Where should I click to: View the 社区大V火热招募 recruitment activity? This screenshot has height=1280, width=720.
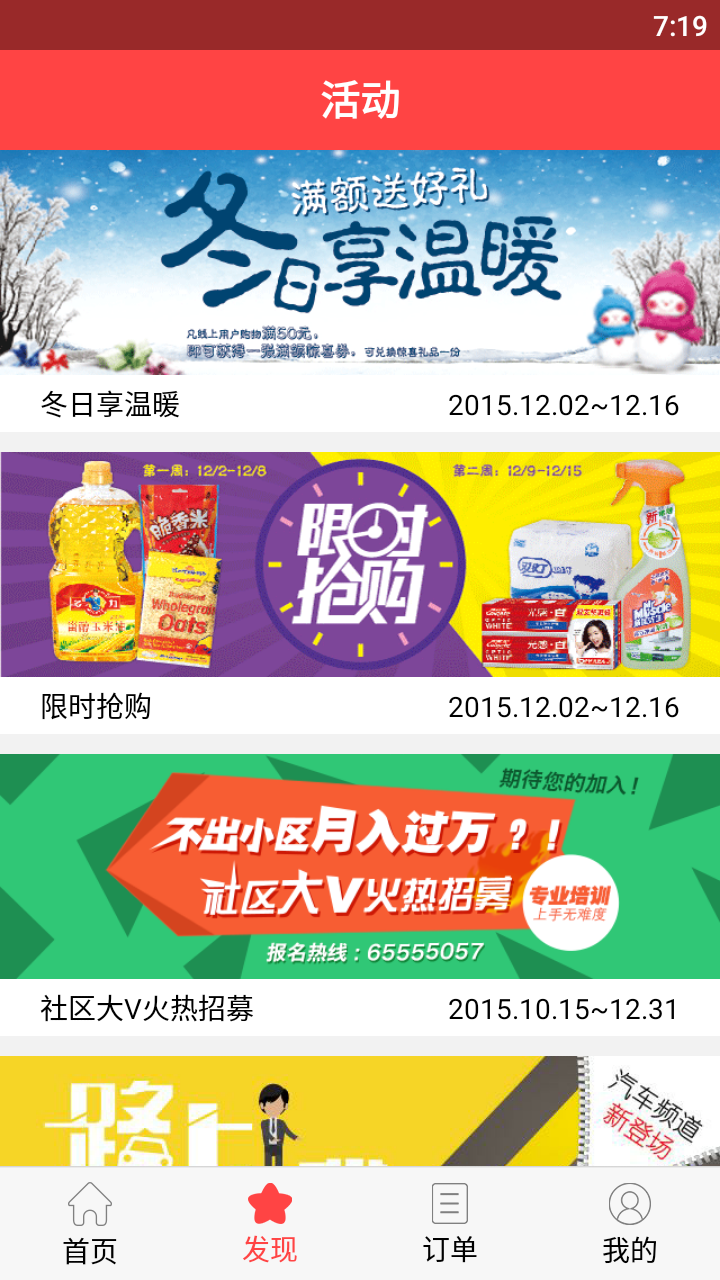point(360,867)
